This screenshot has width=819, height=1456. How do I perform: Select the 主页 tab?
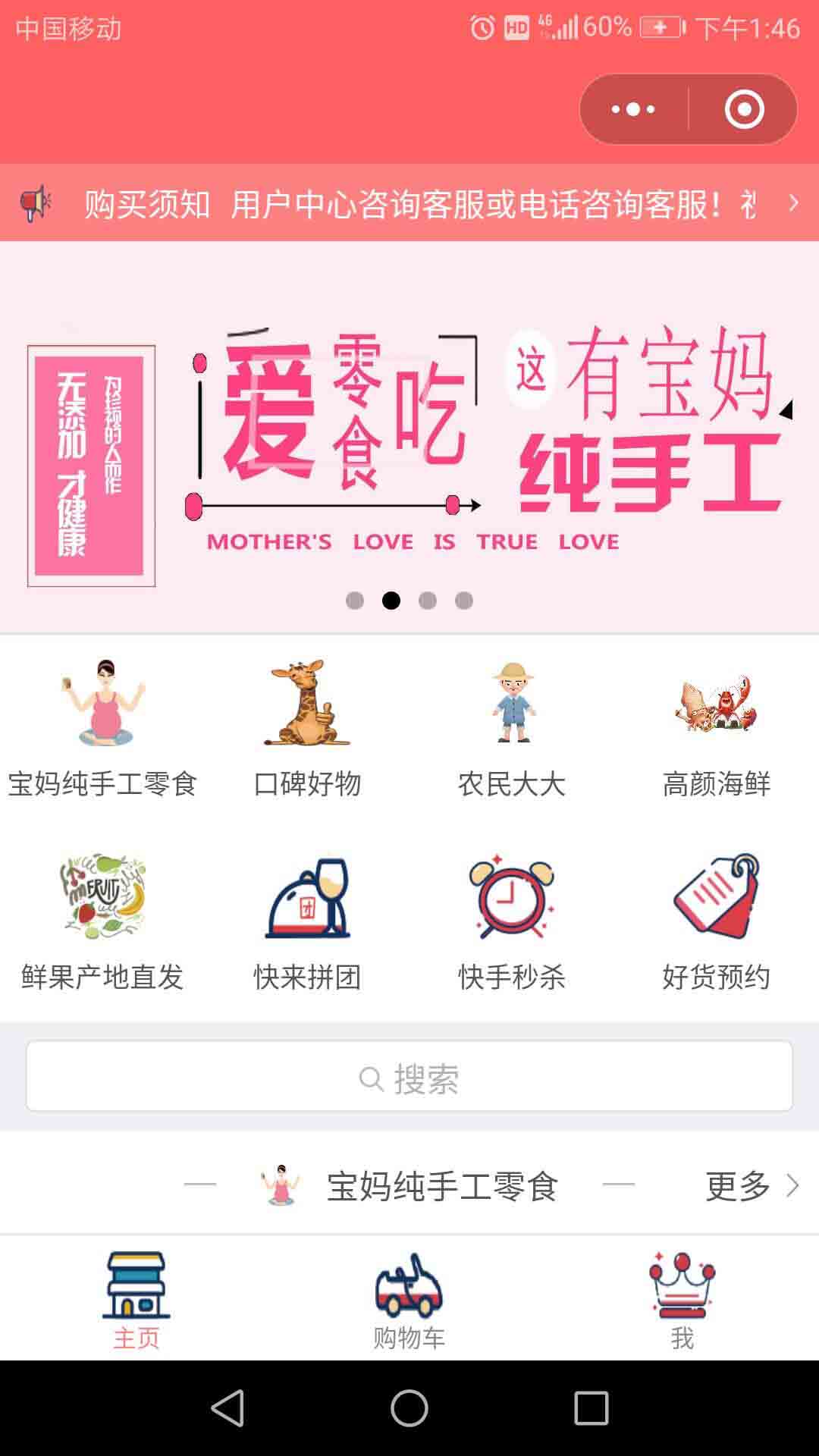(x=136, y=1299)
